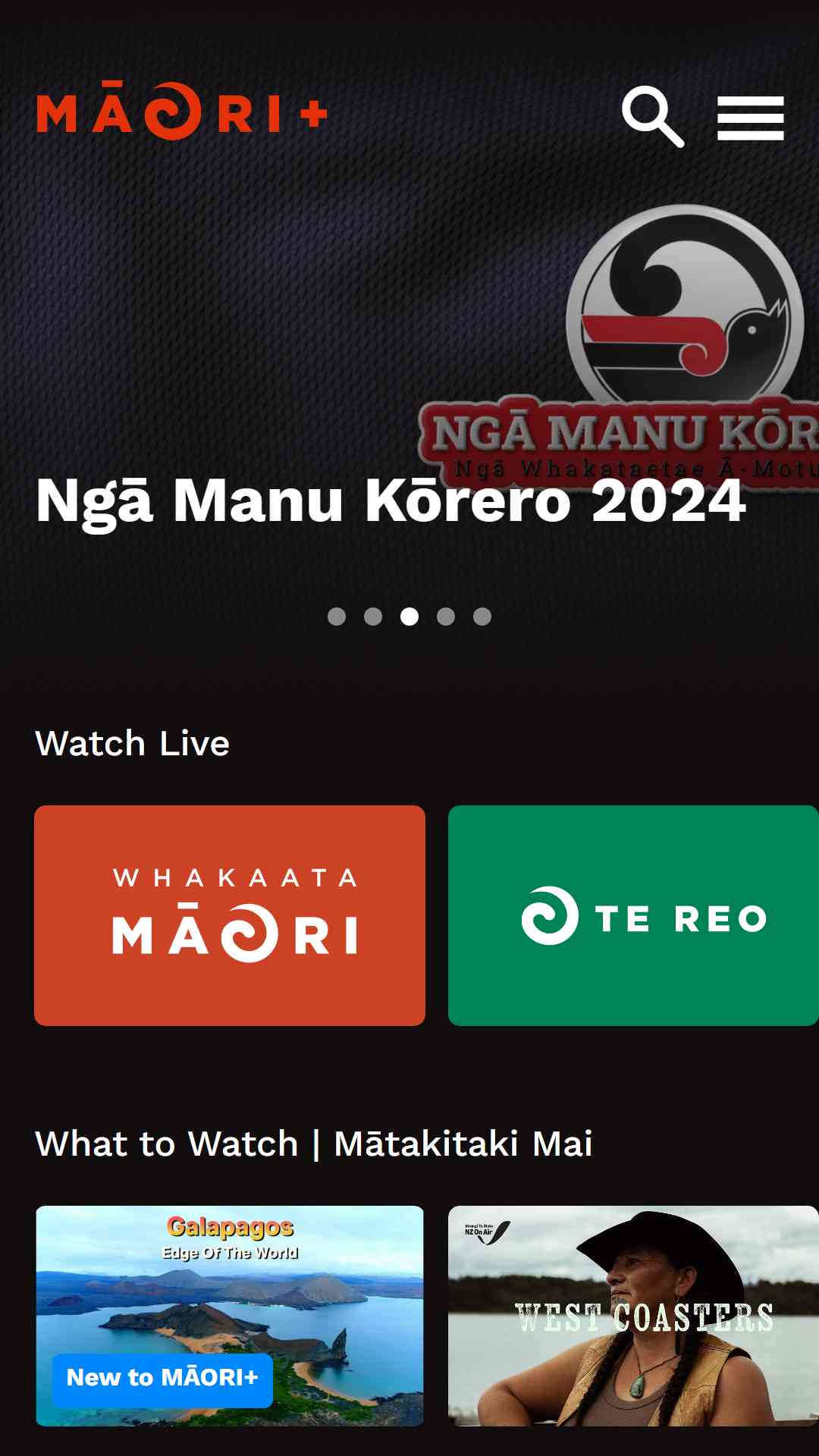Jump to last carousel slide dot
The image size is (819, 1456).
(x=482, y=617)
